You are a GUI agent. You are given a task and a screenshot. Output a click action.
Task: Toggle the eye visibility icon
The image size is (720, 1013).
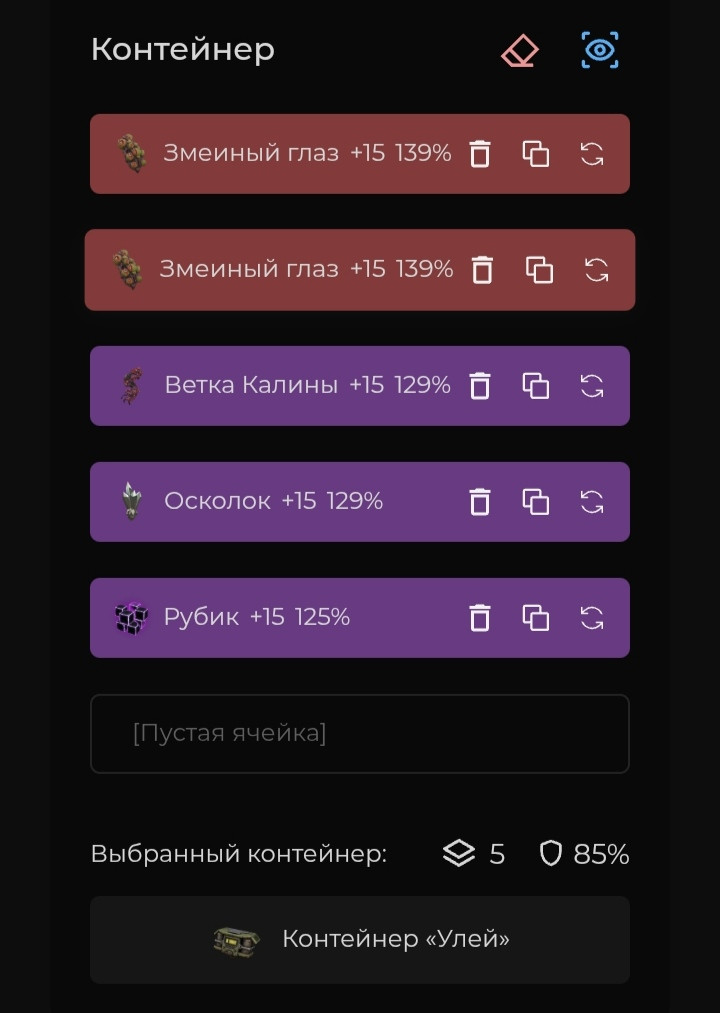599,50
